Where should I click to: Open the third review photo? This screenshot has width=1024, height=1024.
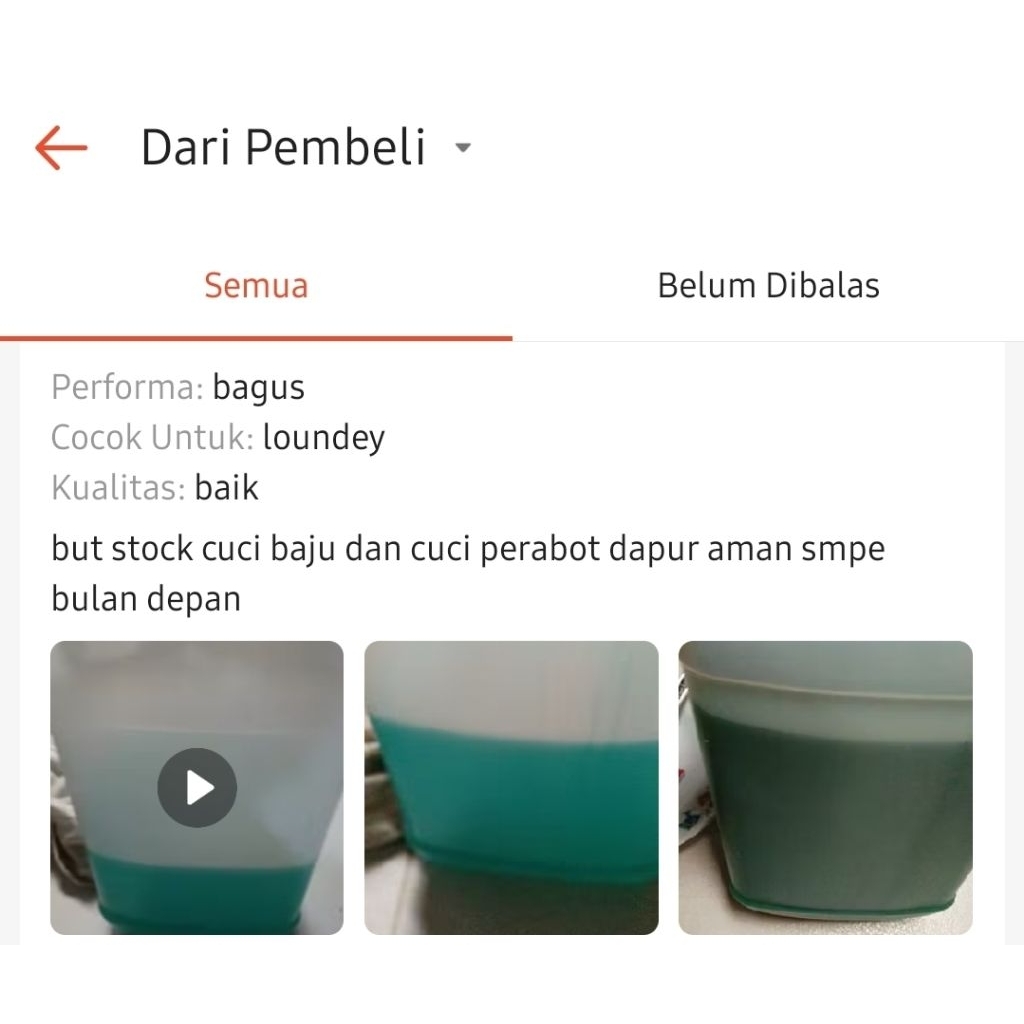(x=825, y=788)
